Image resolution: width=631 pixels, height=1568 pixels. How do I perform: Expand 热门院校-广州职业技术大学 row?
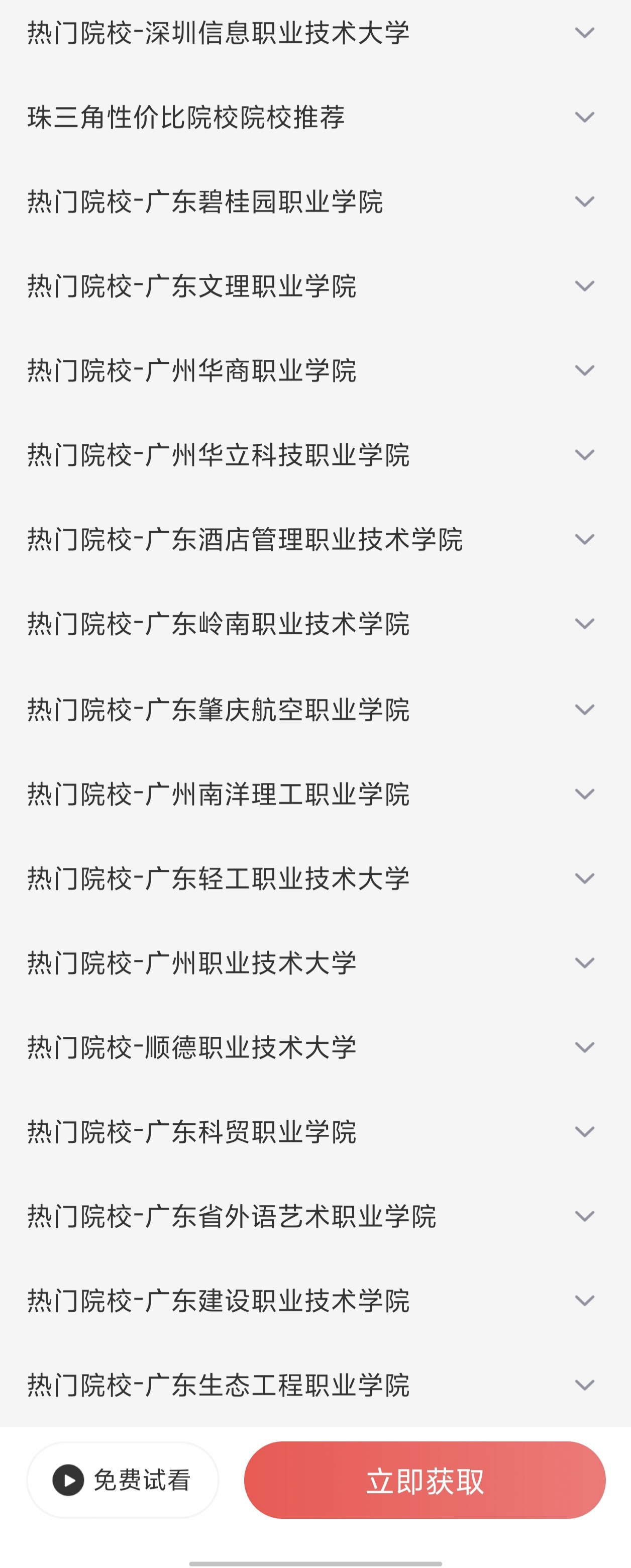[x=584, y=963]
